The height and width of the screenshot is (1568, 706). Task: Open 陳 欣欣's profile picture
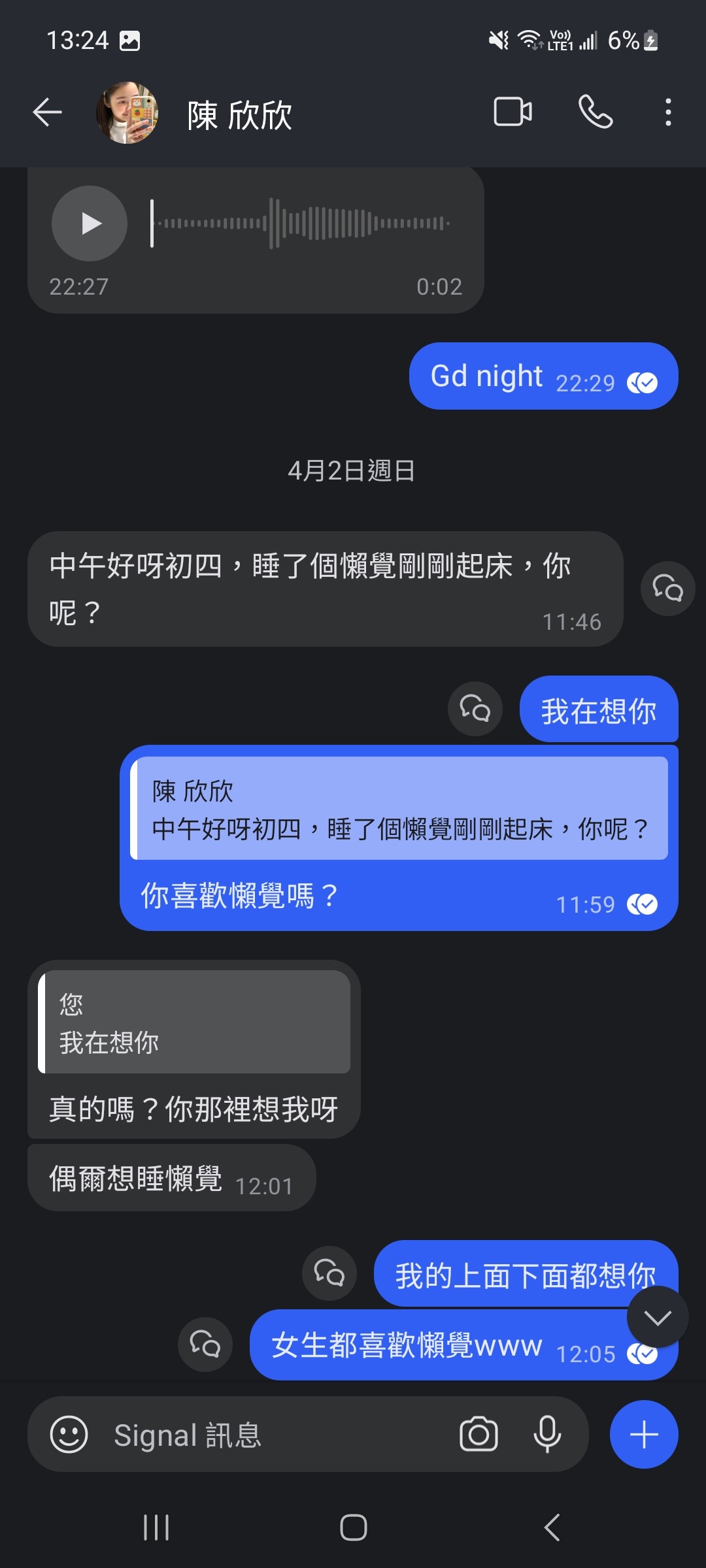pos(127,112)
